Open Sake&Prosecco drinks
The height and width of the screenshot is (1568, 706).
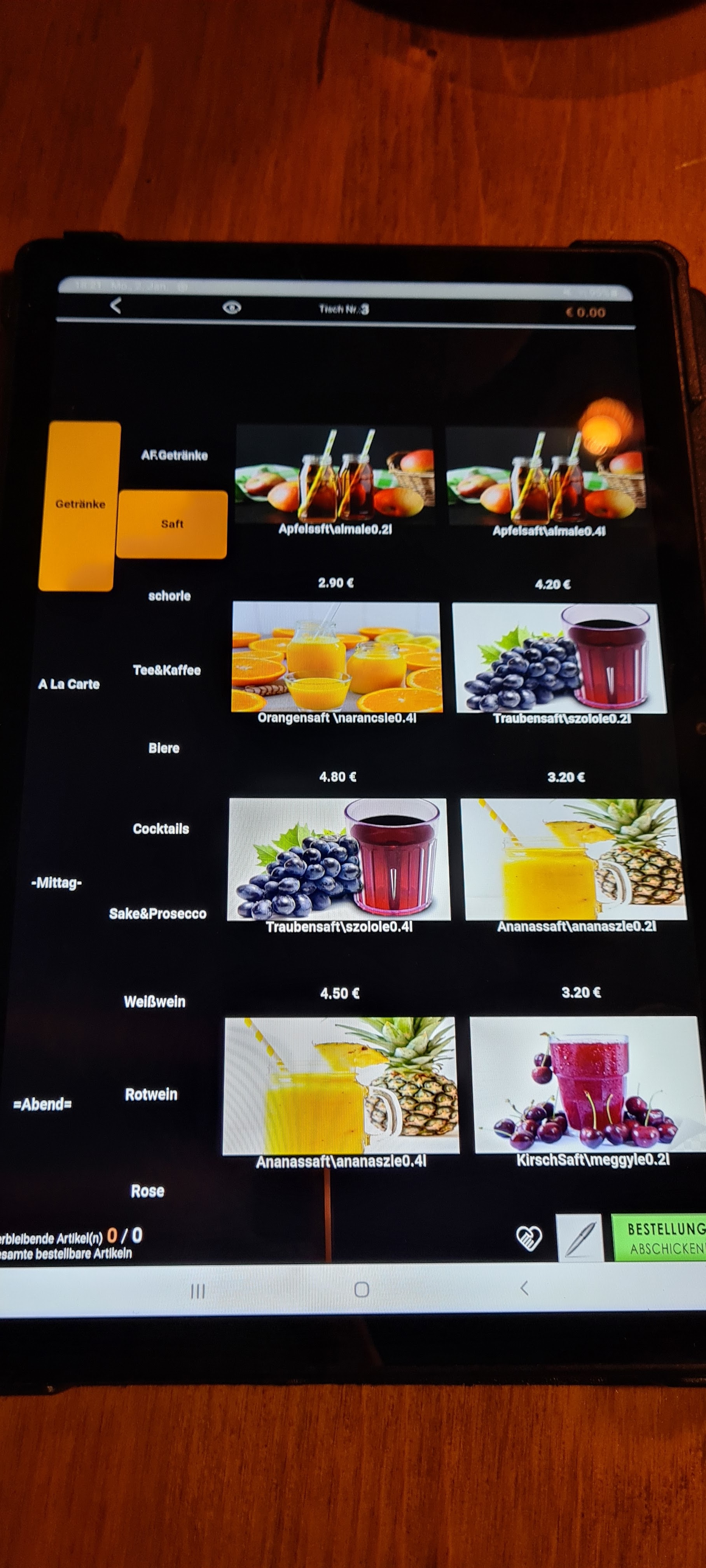(157, 913)
